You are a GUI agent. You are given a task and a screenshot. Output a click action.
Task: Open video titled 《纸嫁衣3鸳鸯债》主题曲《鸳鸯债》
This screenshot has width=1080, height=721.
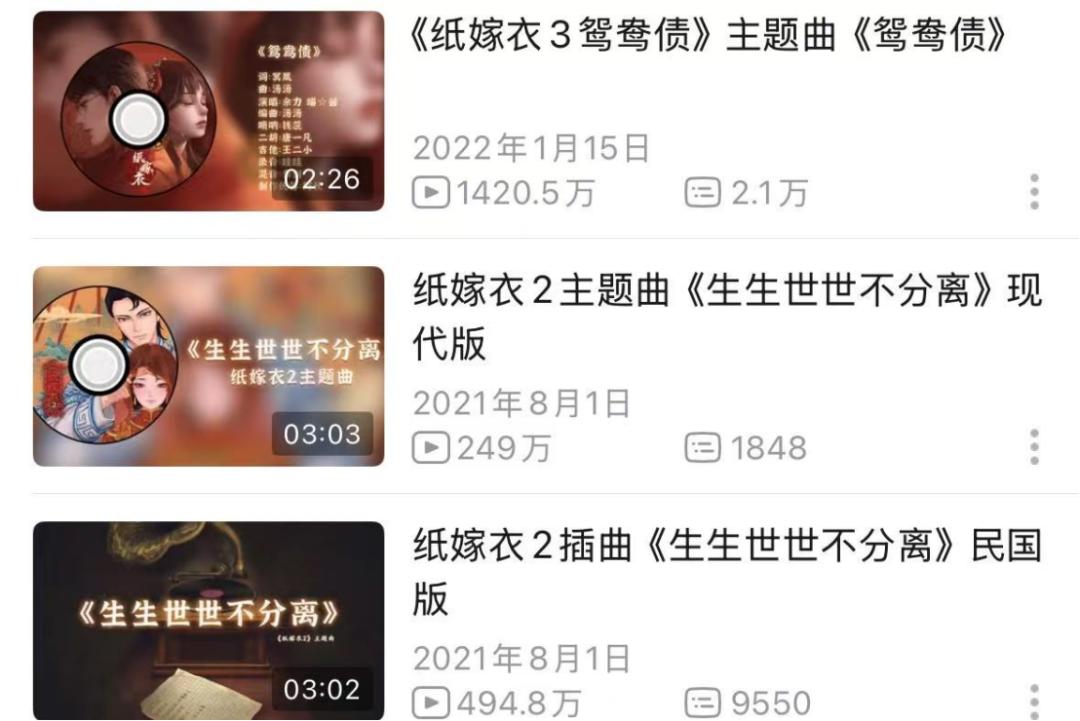[708, 37]
